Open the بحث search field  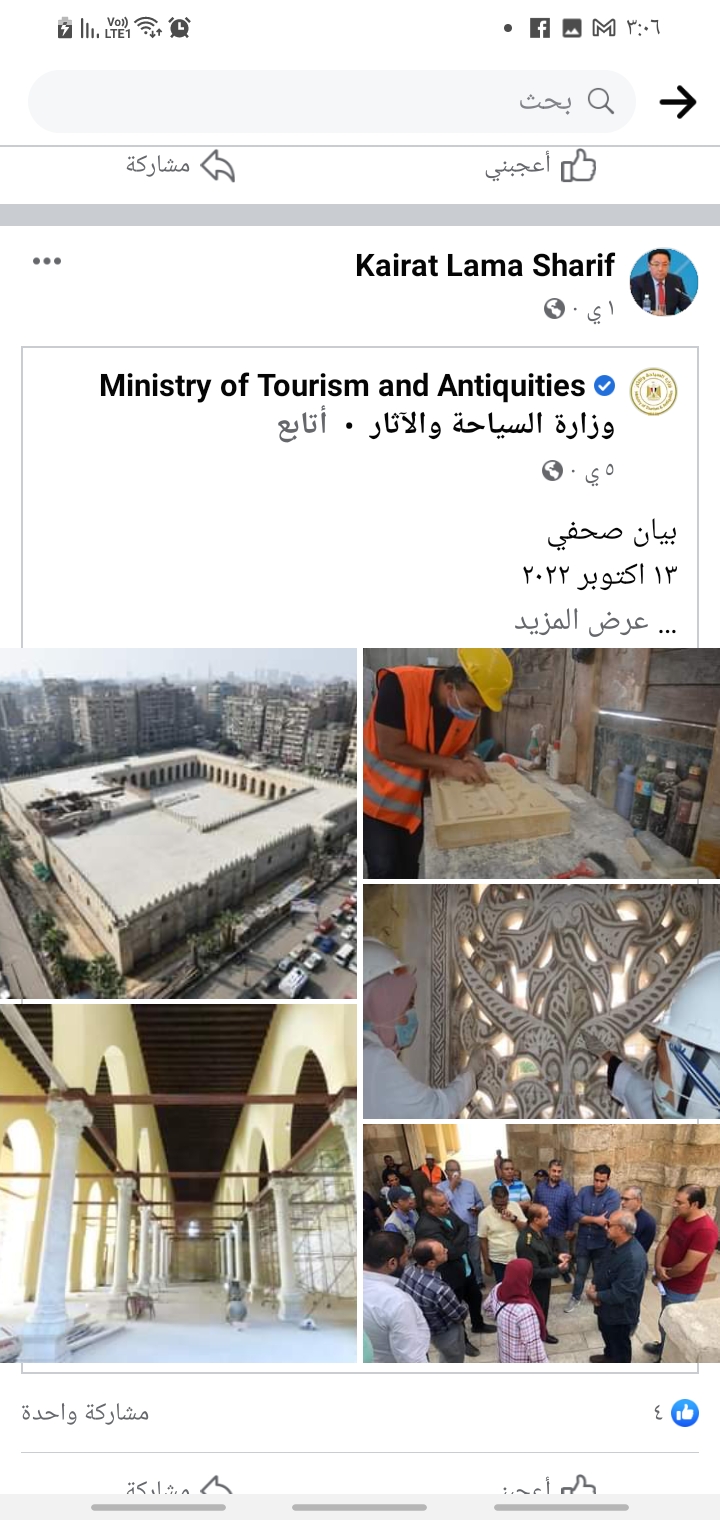pyautogui.click(x=332, y=101)
